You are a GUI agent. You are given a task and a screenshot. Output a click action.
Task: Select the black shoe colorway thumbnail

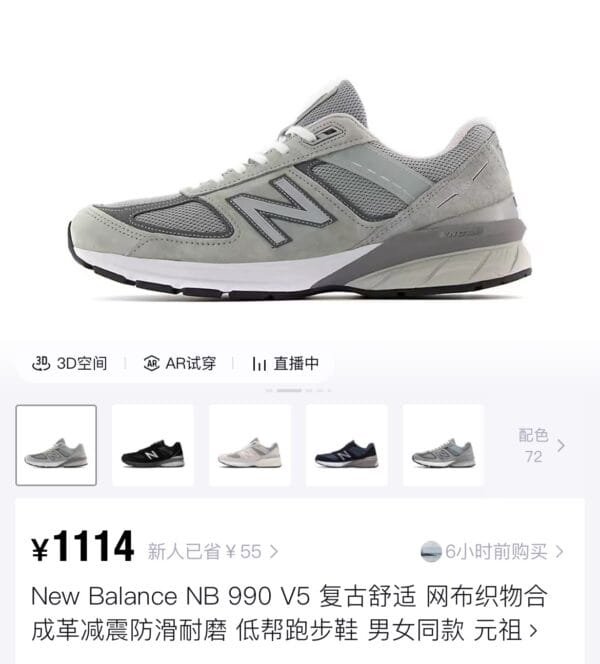pos(153,445)
